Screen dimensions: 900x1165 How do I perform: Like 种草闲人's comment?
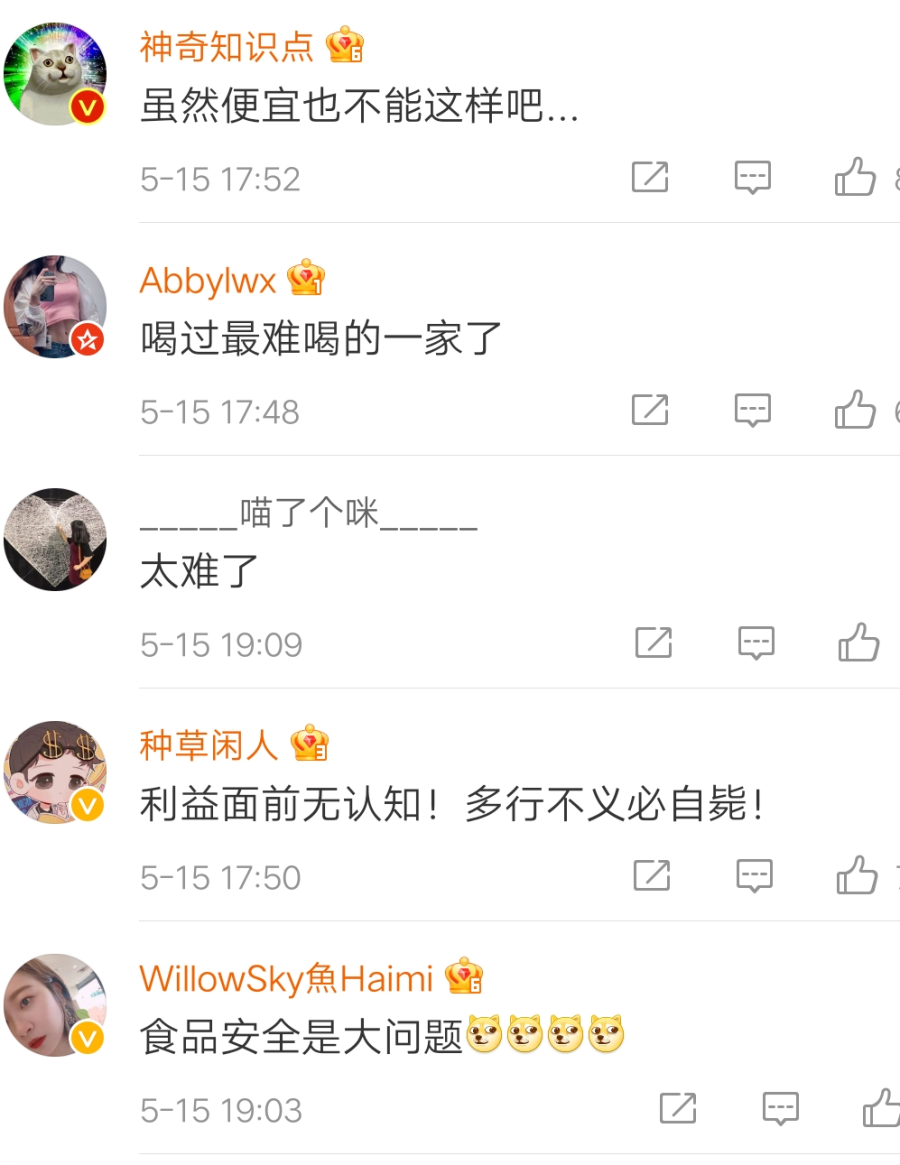pos(857,876)
